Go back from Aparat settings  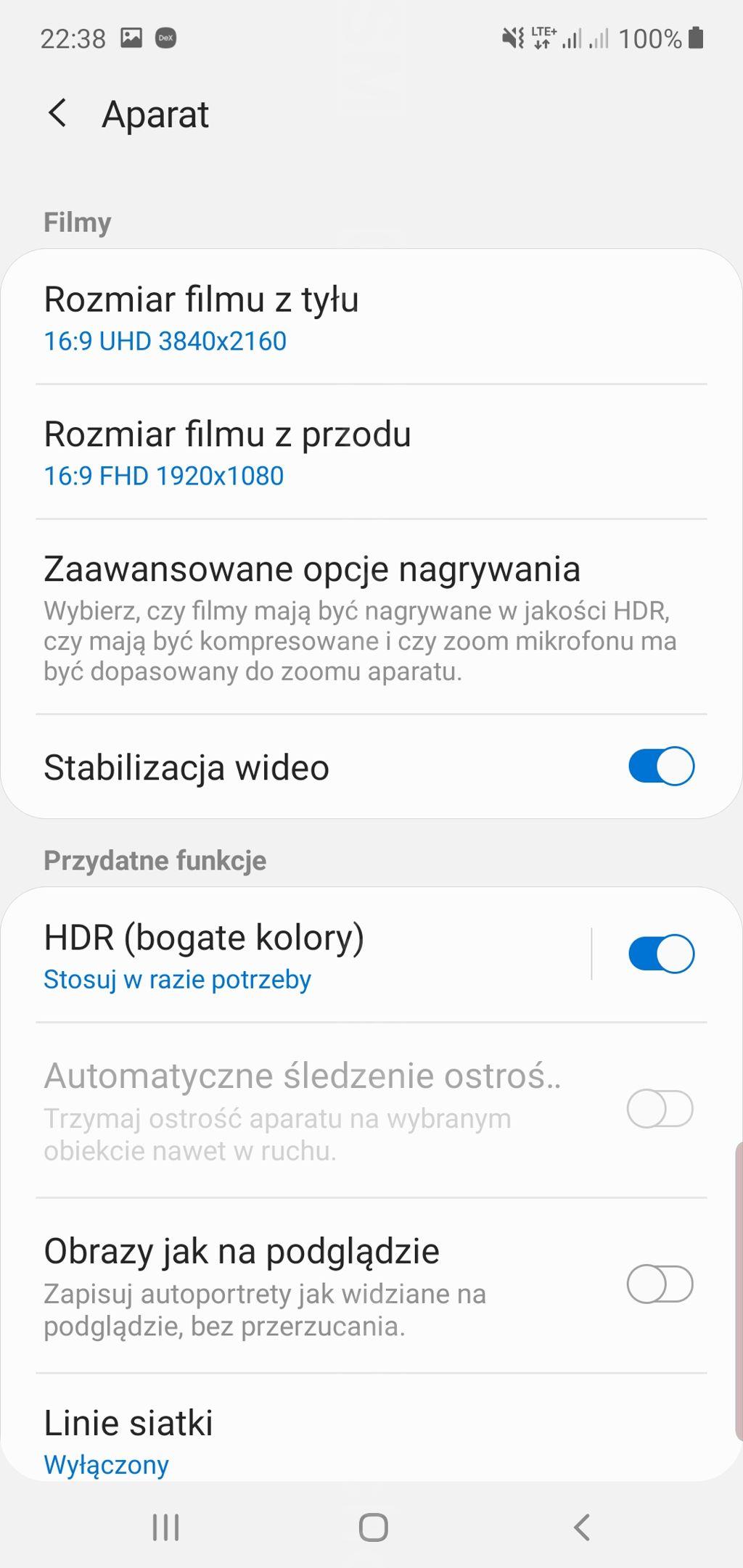[57, 114]
